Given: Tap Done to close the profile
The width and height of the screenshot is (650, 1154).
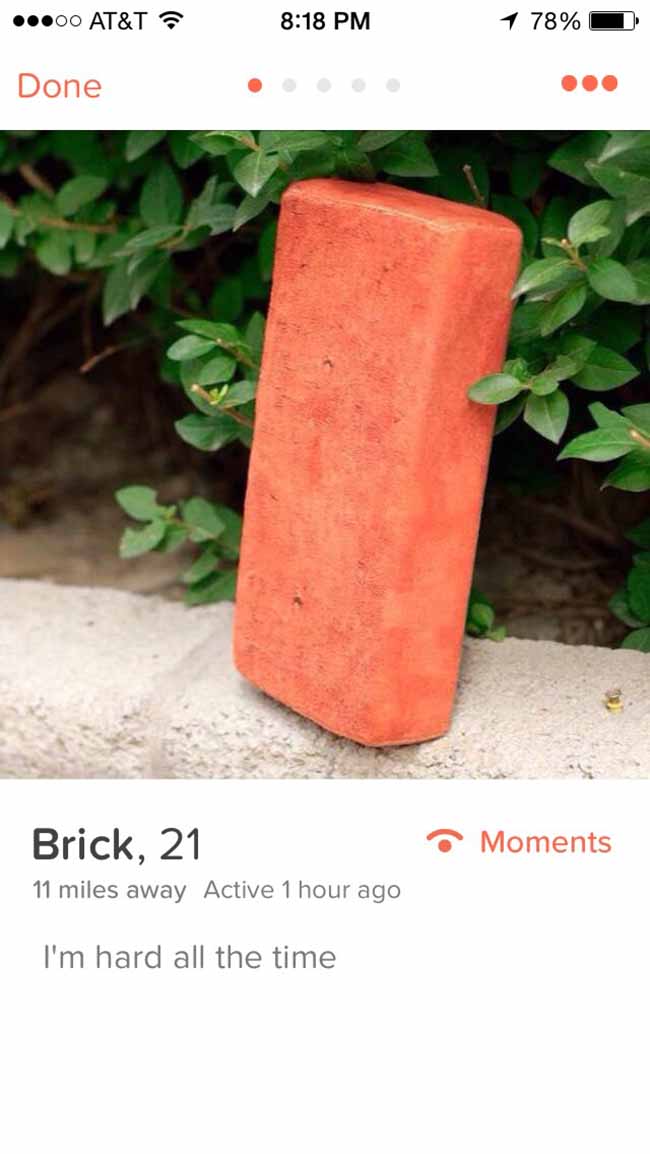Looking at the screenshot, I should 60,85.
